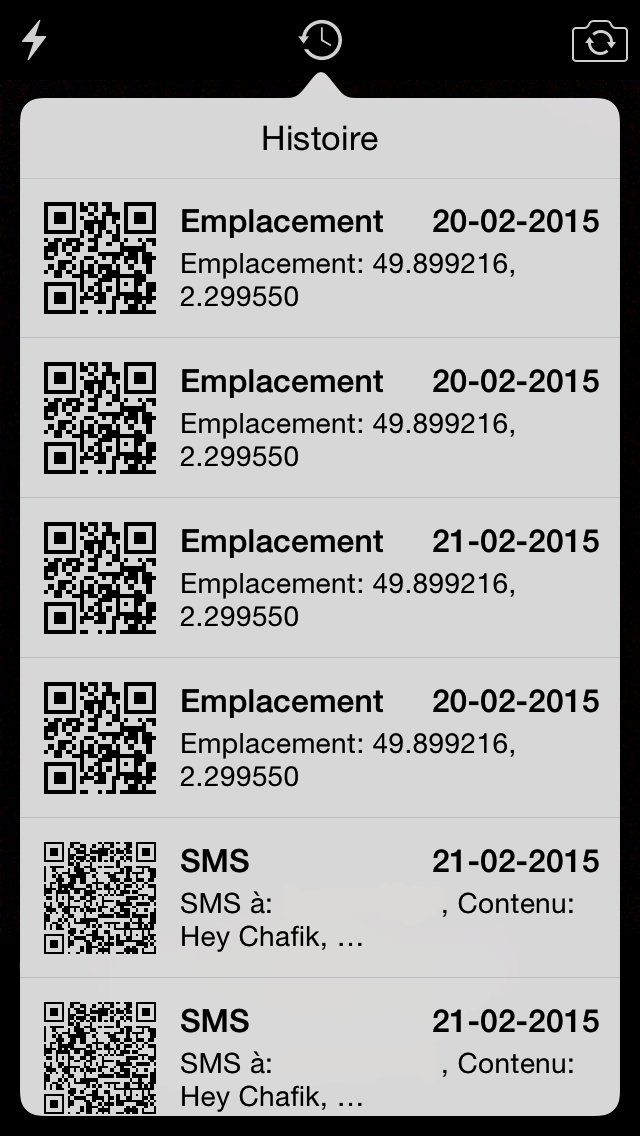Image resolution: width=640 pixels, height=1136 pixels.
Task: Switch the camera with the flip icon
Action: tap(598, 42)
